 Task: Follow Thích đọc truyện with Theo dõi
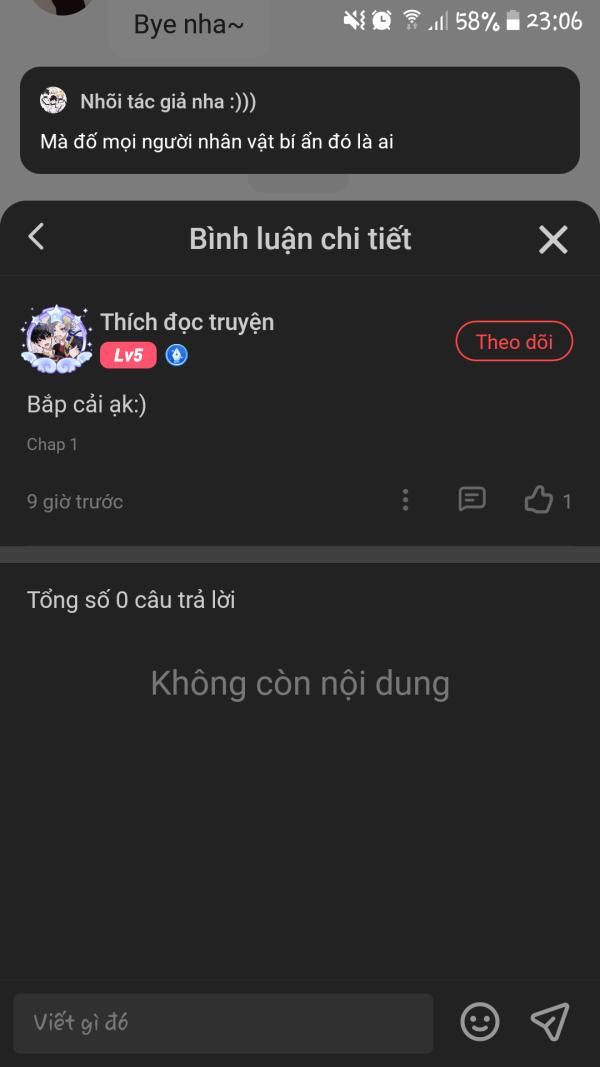pyautogui.click(x=514, y=341)
